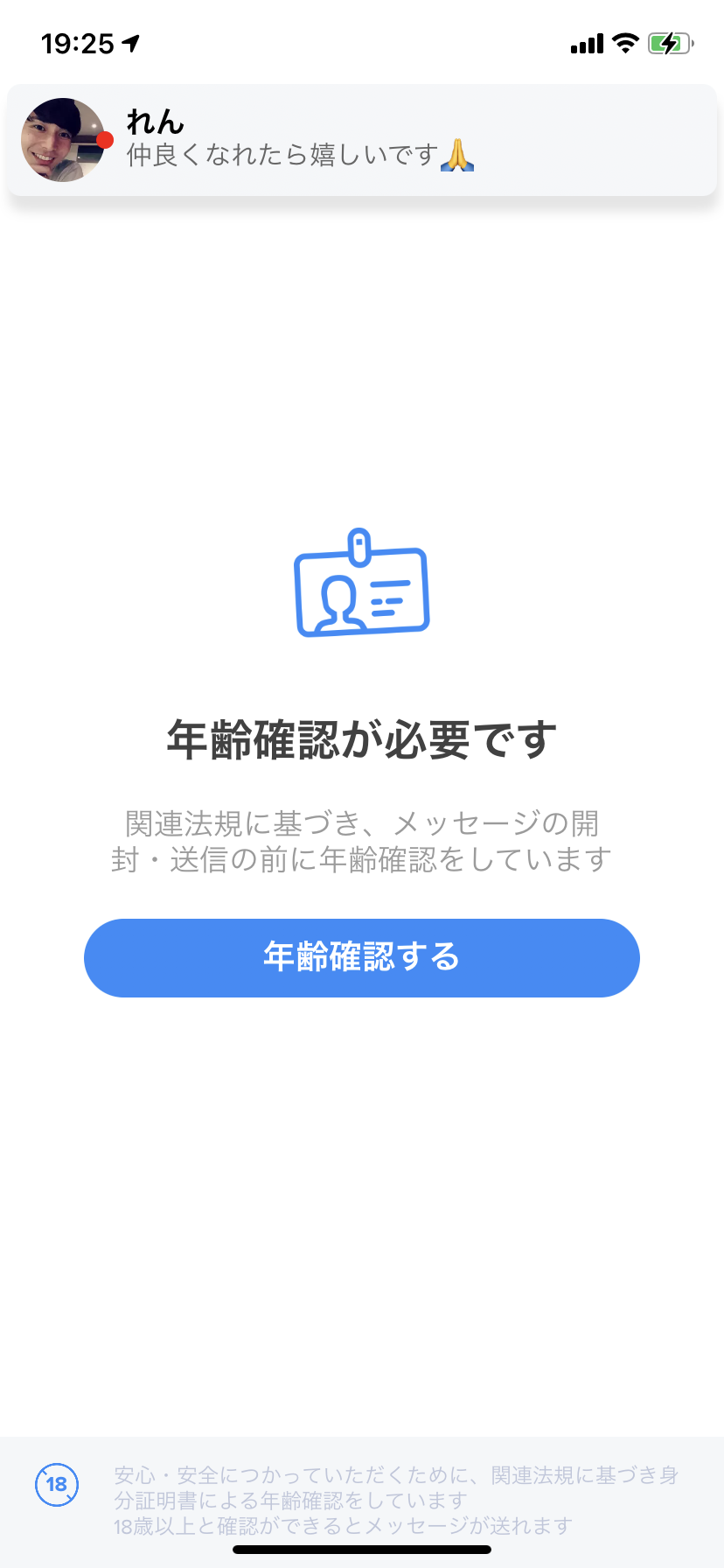Tap the 年齢確認する button
Viewport: 724px width, 1568px height.
(x=362, y=958)
